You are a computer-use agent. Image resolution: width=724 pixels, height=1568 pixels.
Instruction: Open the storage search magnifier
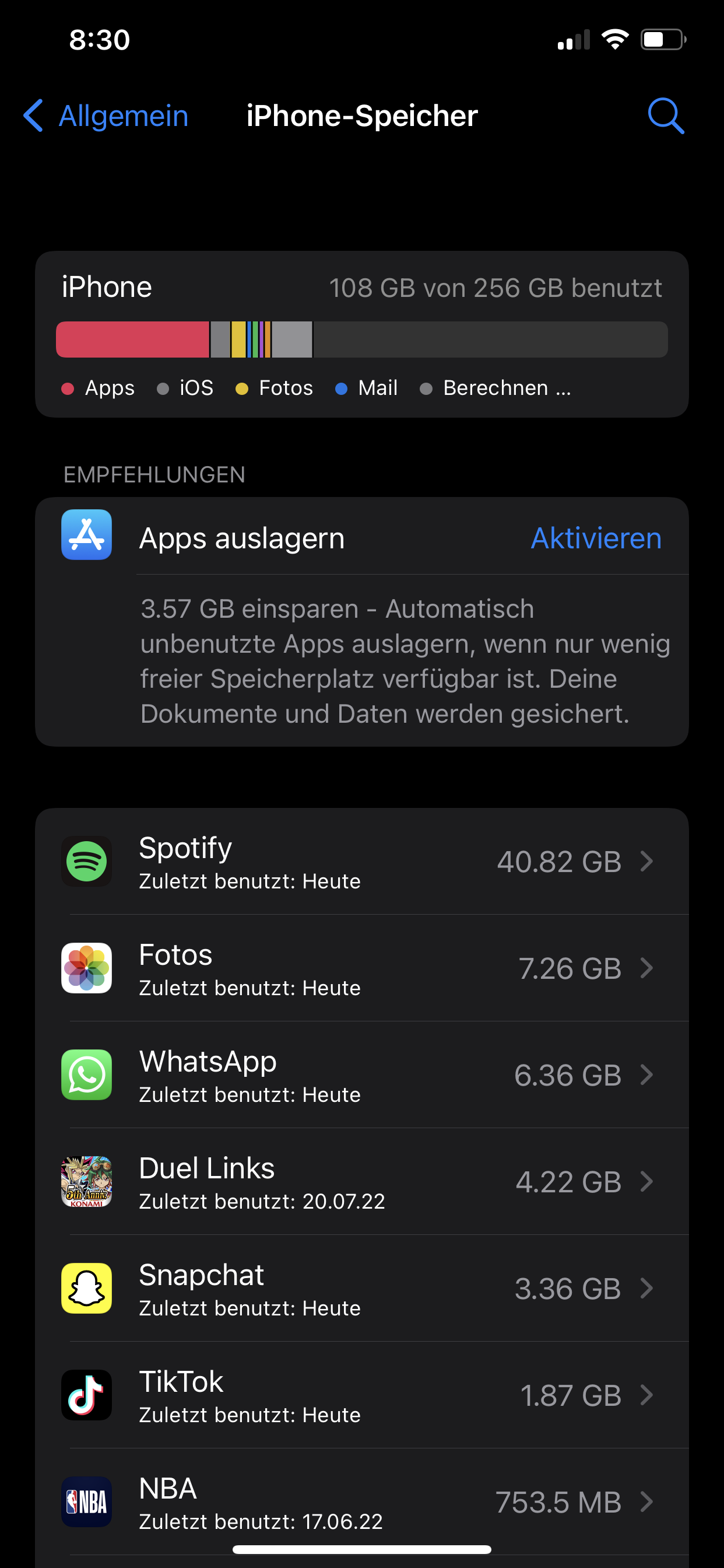pyautogui.click(x=666, y=116)
